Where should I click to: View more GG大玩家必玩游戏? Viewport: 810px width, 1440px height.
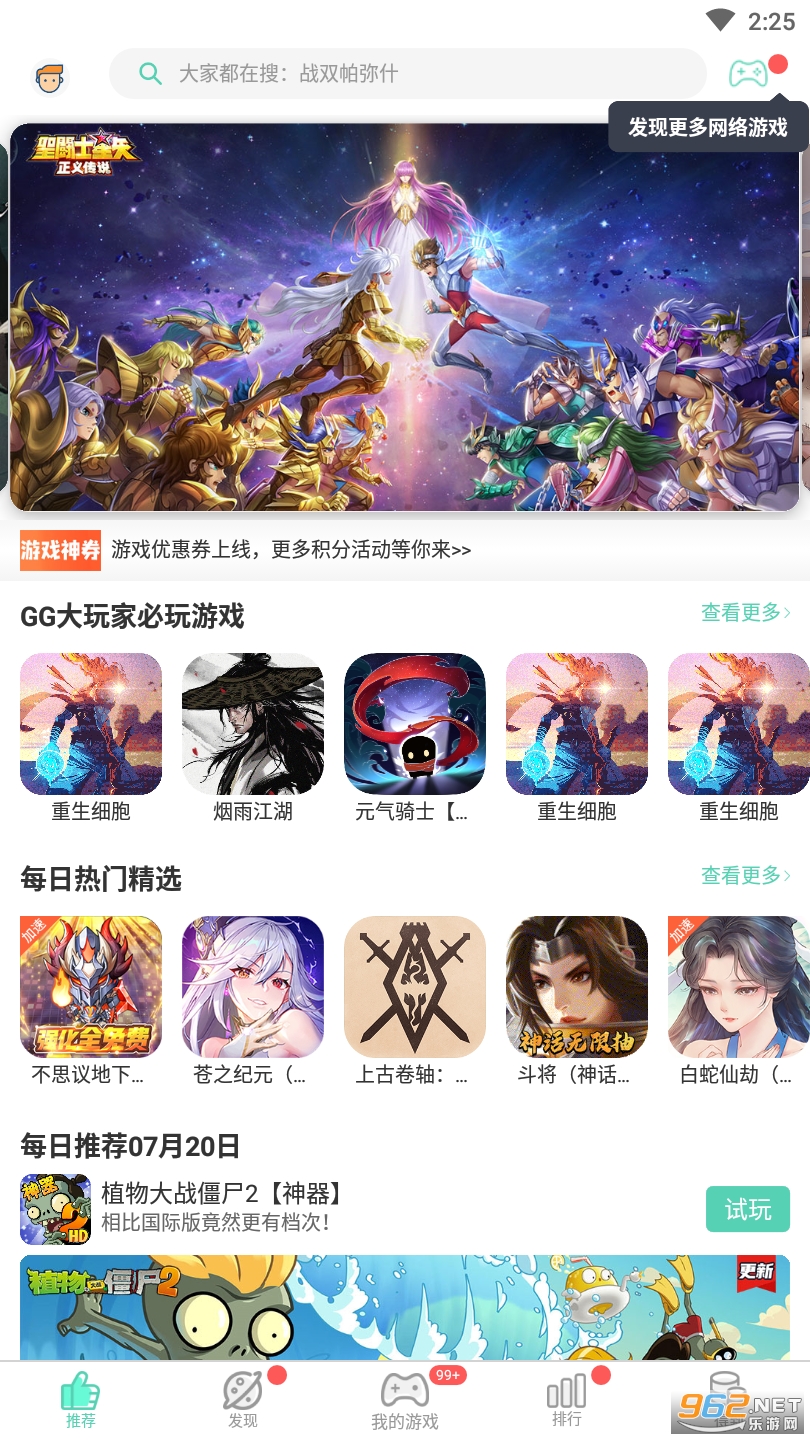pyautogui.click(x=745, y=613)
